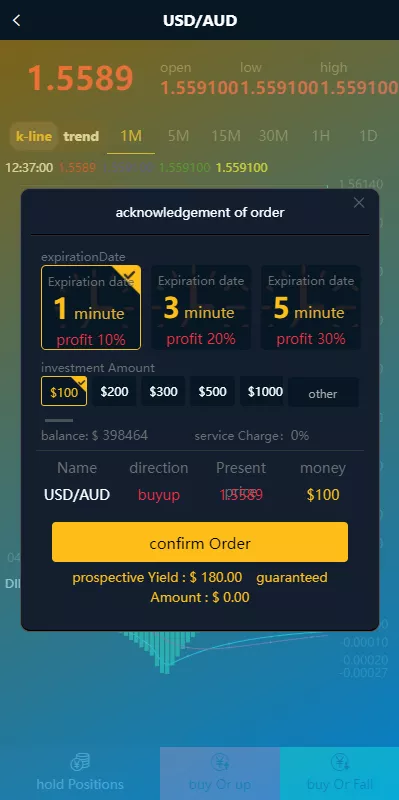Select the 5M chart interval
The image size is (399, 800).
click(x=179, y=136)
